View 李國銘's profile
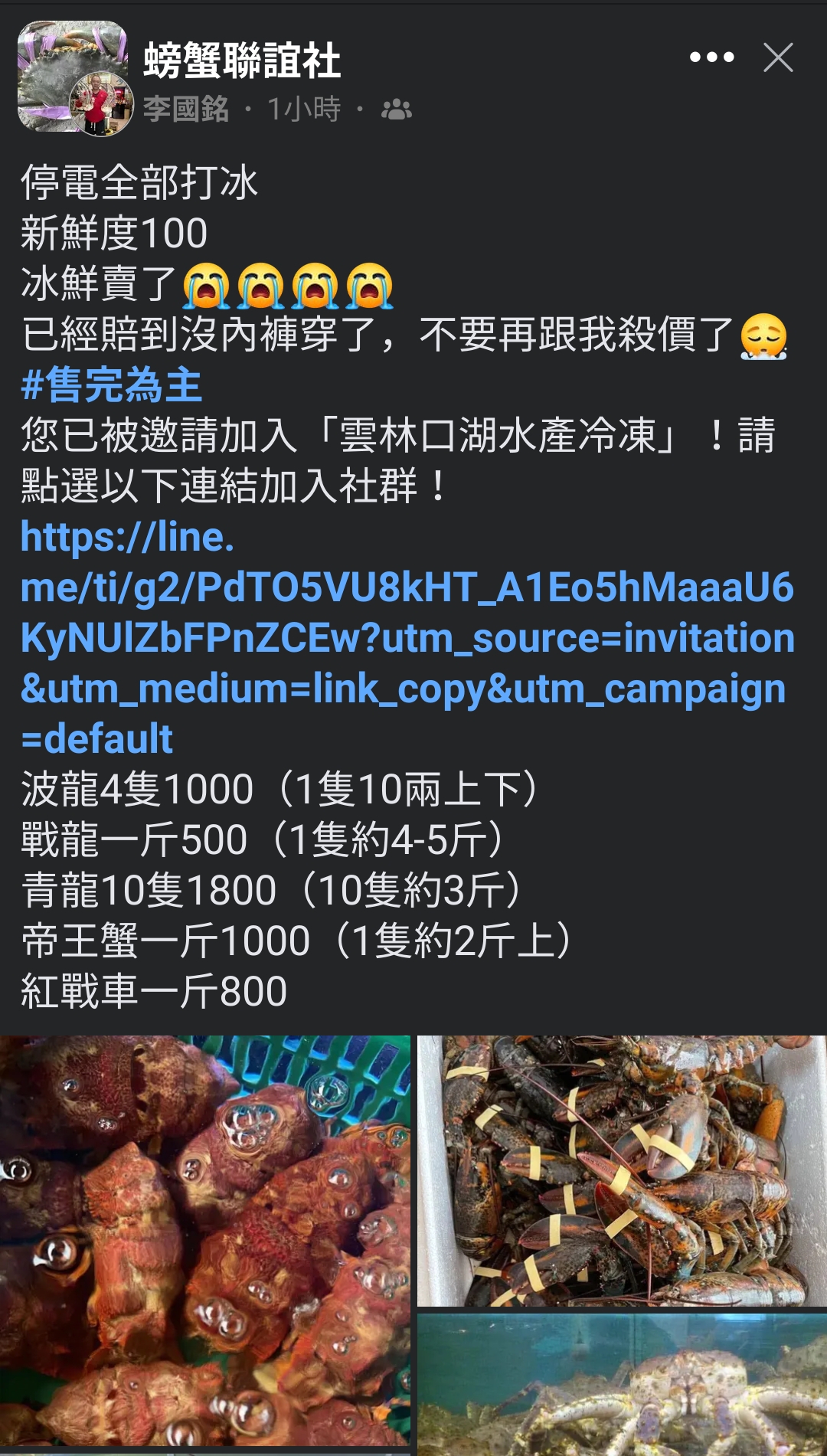This screenshot has width=827, height=1456. pos(186,109)
